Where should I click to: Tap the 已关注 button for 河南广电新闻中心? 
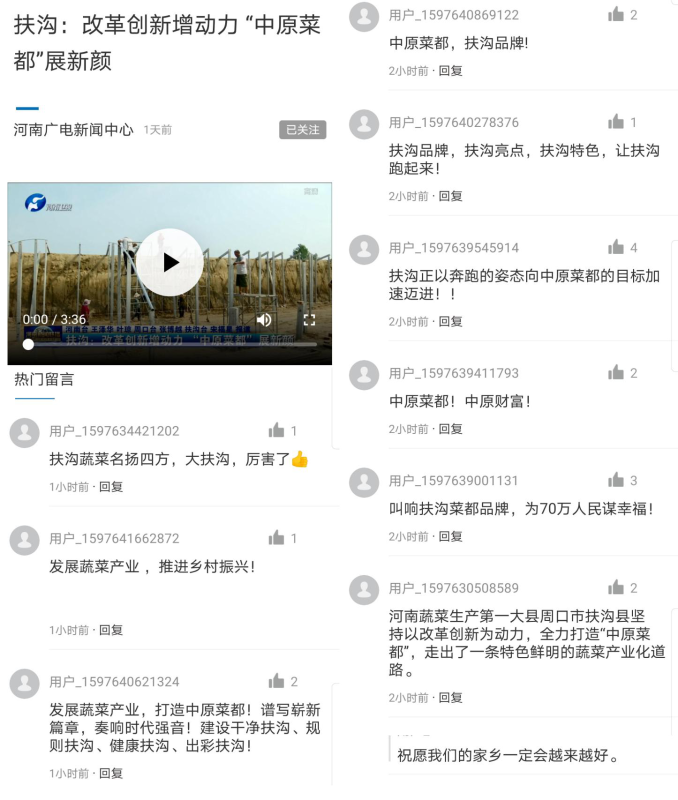click(302, 130)
